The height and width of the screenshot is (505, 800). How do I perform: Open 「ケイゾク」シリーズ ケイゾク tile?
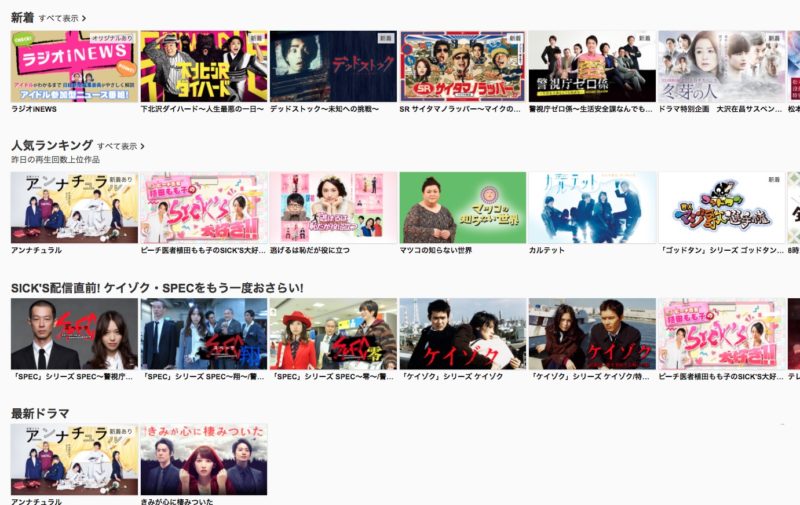(x=462, y=334)
